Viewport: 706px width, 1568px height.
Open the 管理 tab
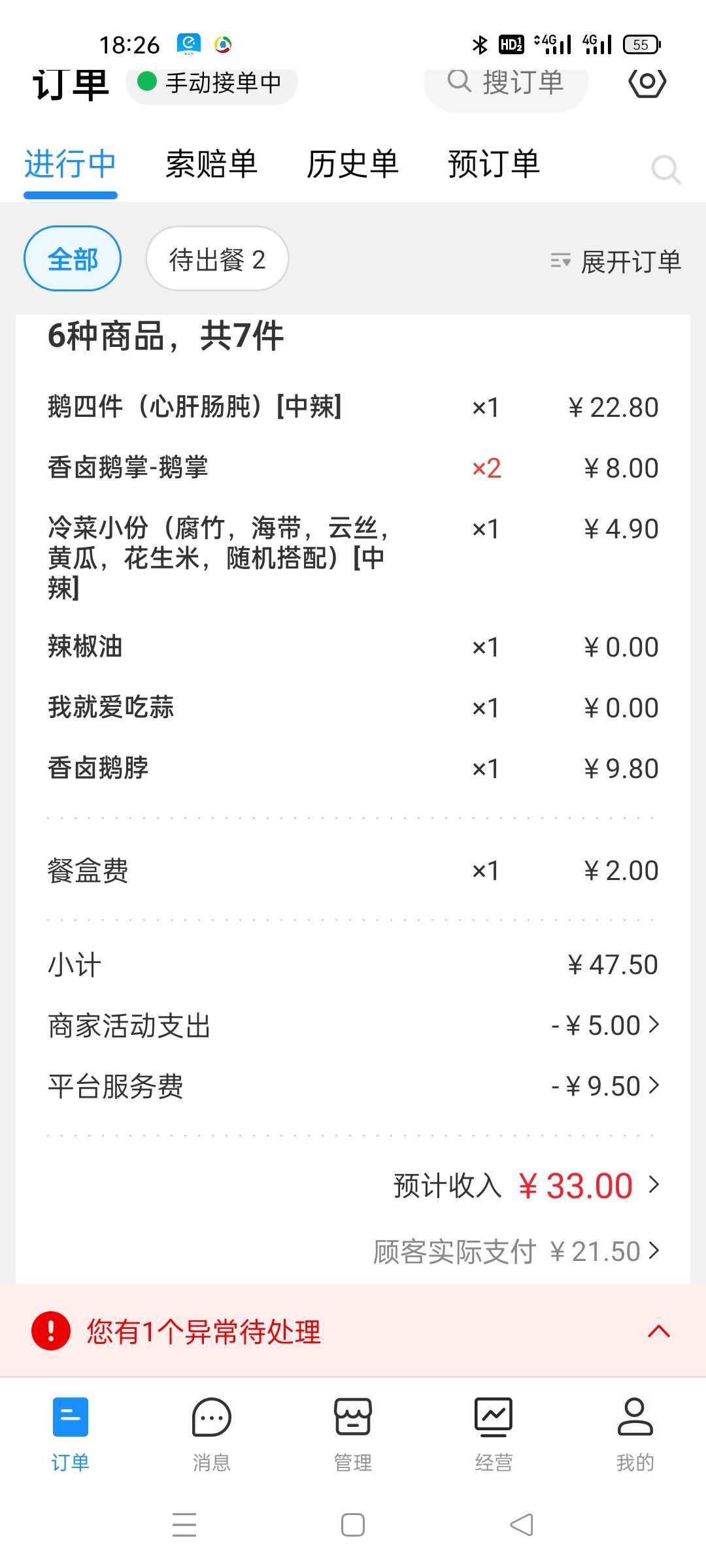click(353, 1435)
